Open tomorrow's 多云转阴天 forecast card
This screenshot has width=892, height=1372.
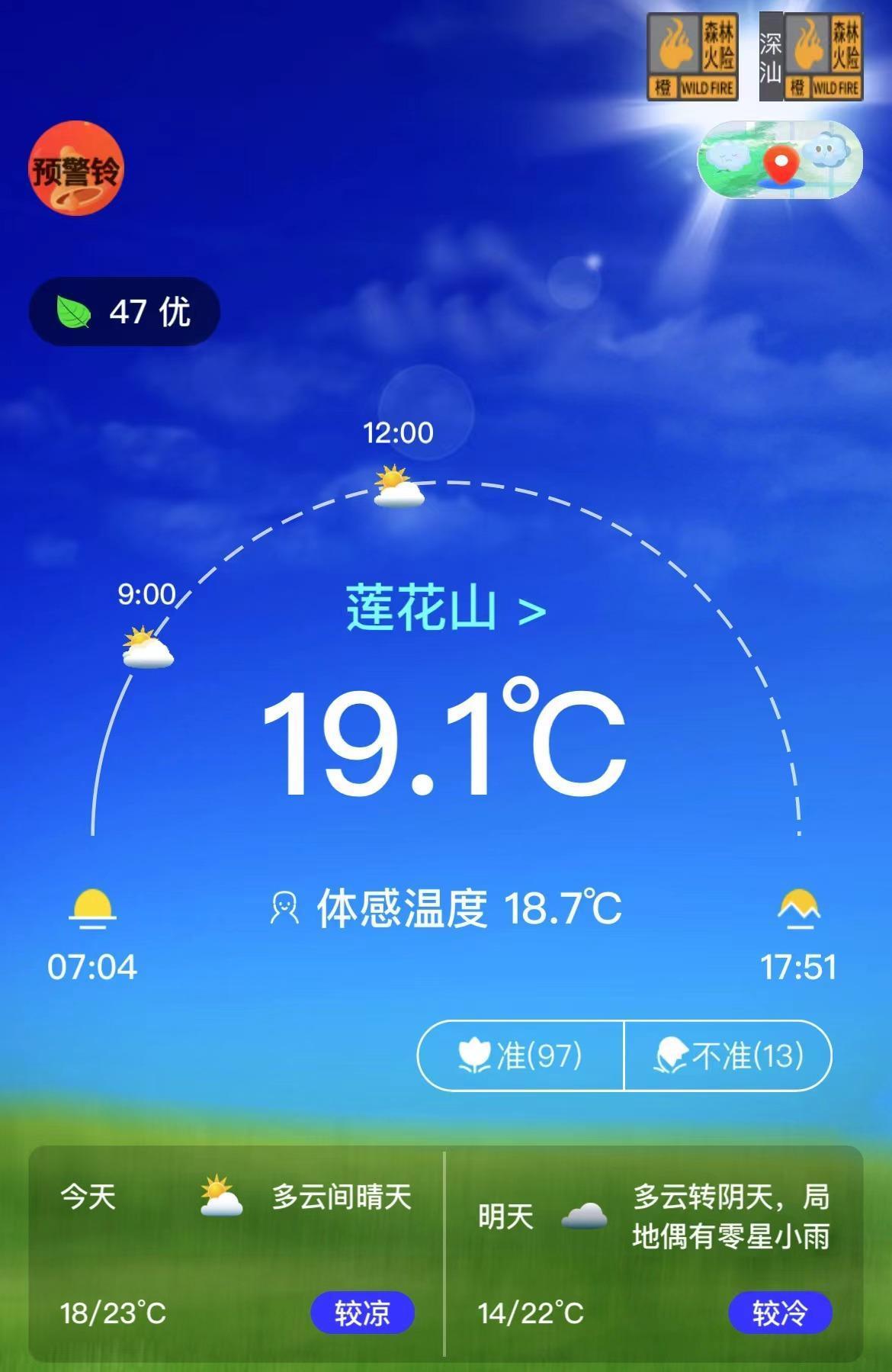point(654,1253)
